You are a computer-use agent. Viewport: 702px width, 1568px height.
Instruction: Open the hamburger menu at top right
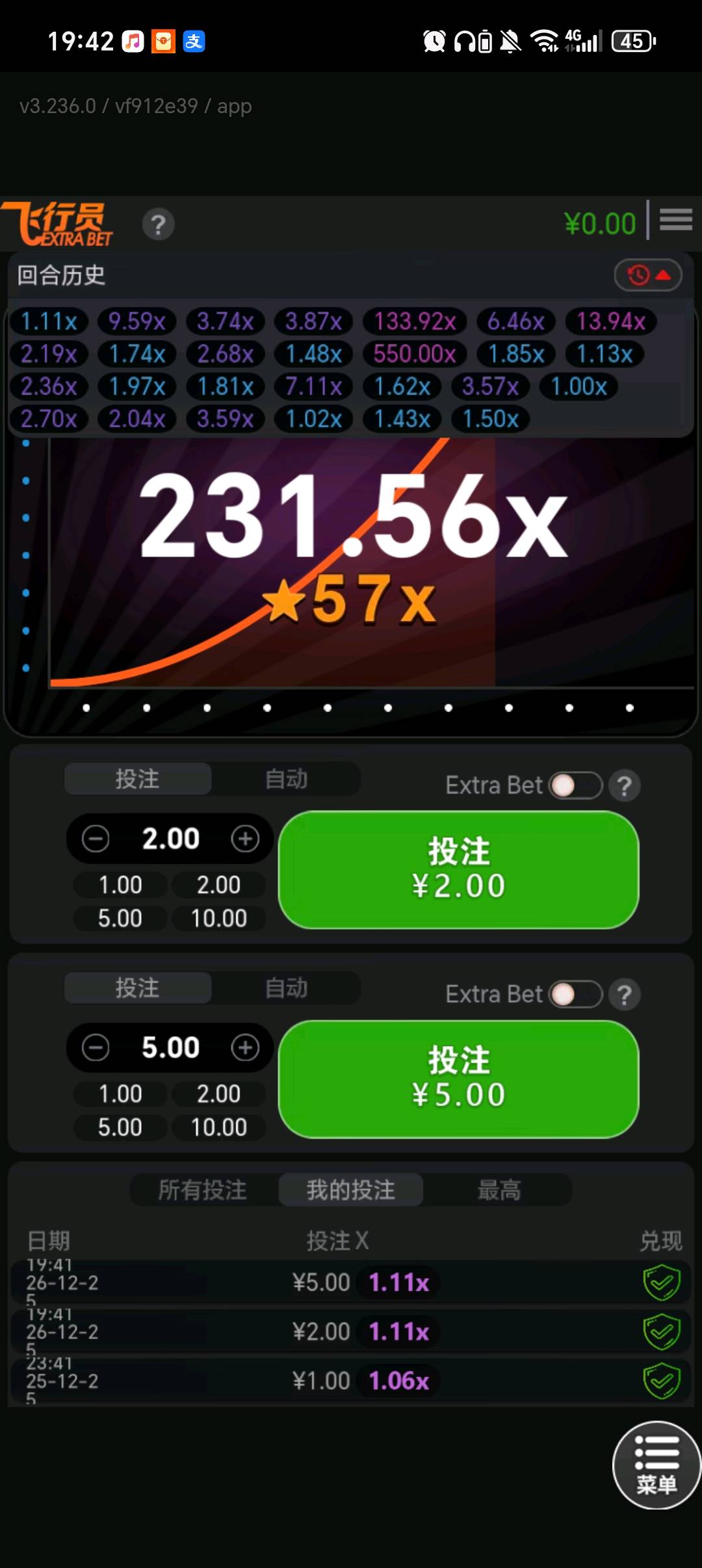point(676,221)
